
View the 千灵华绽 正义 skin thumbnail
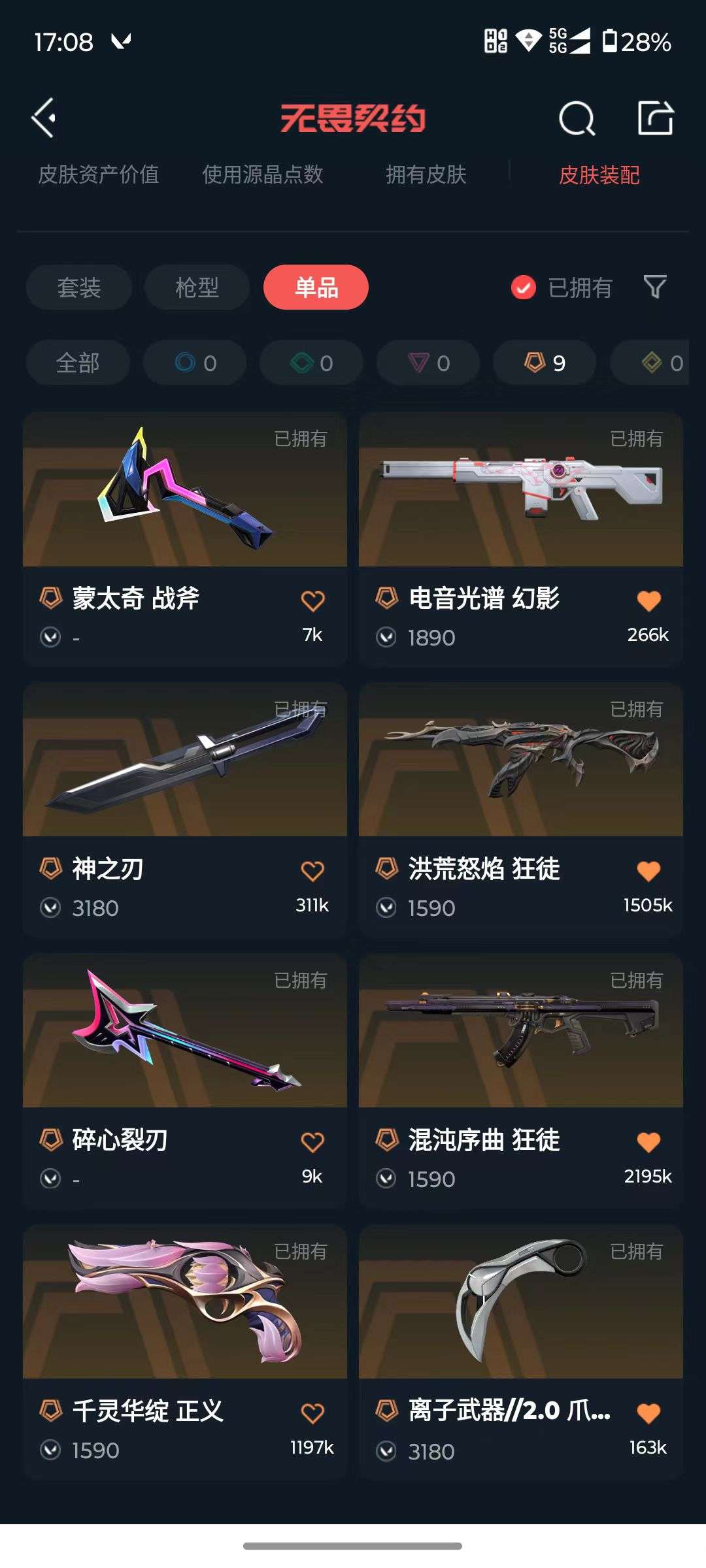tap(184, 1313)
